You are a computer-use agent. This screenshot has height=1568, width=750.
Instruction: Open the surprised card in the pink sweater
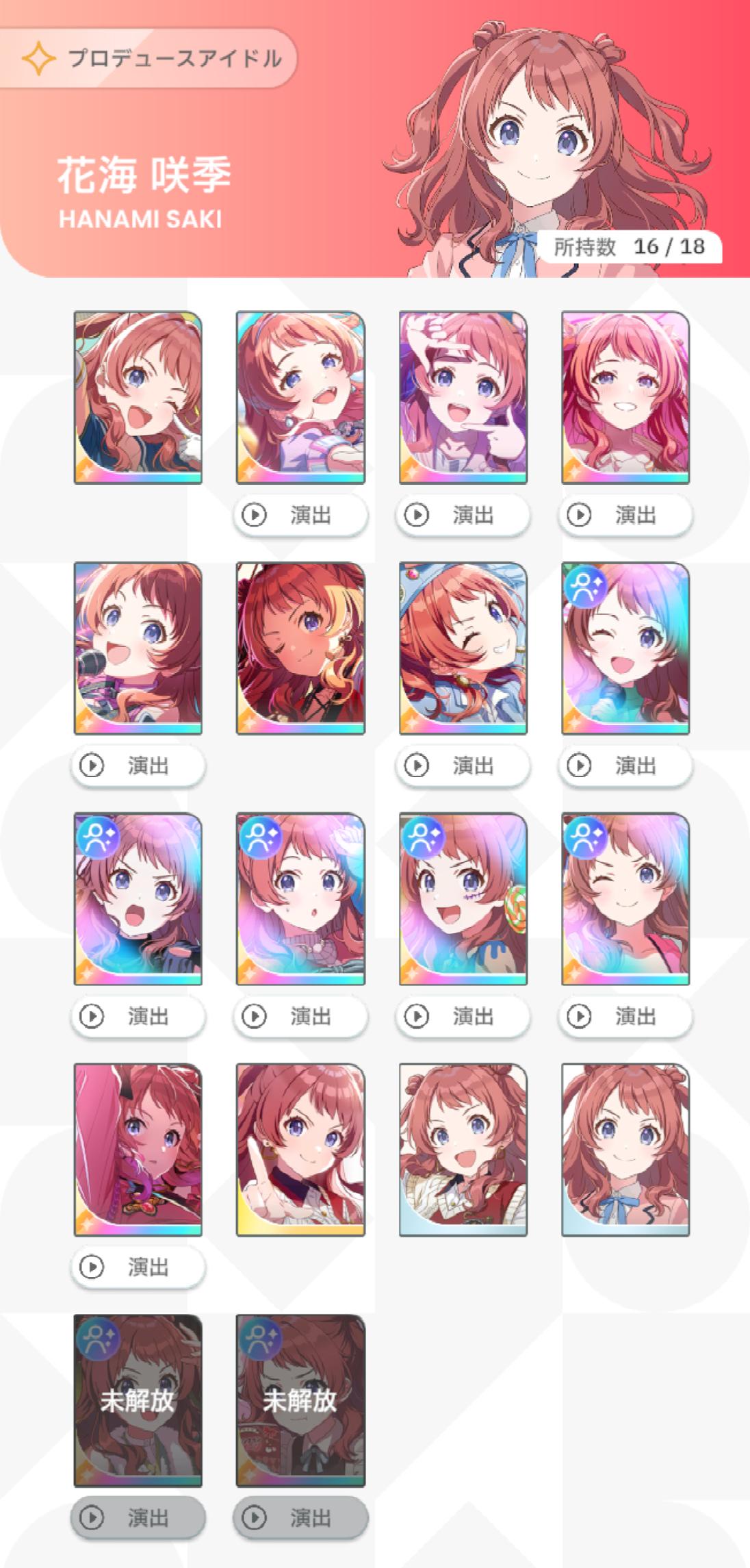(300, 899)
